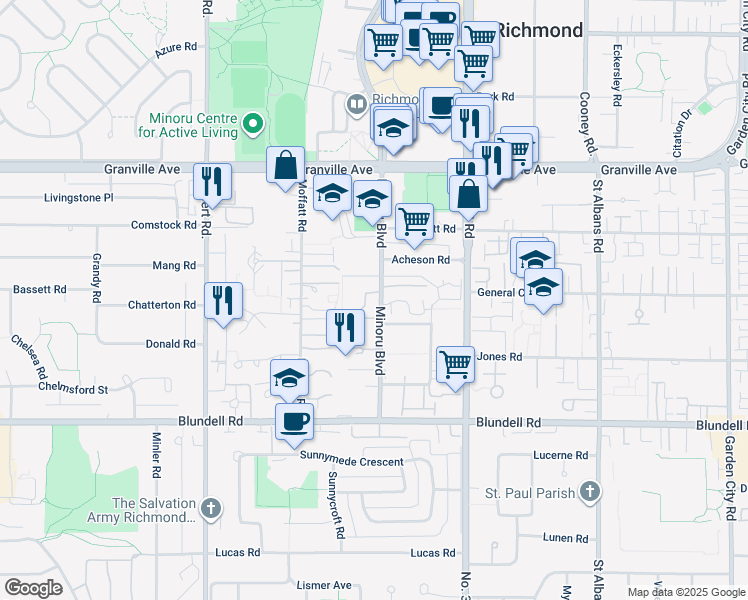Screen dimensions: 748x600
Task: Open the Minoru Centre for Active Living pin
Action: [253, 124]
